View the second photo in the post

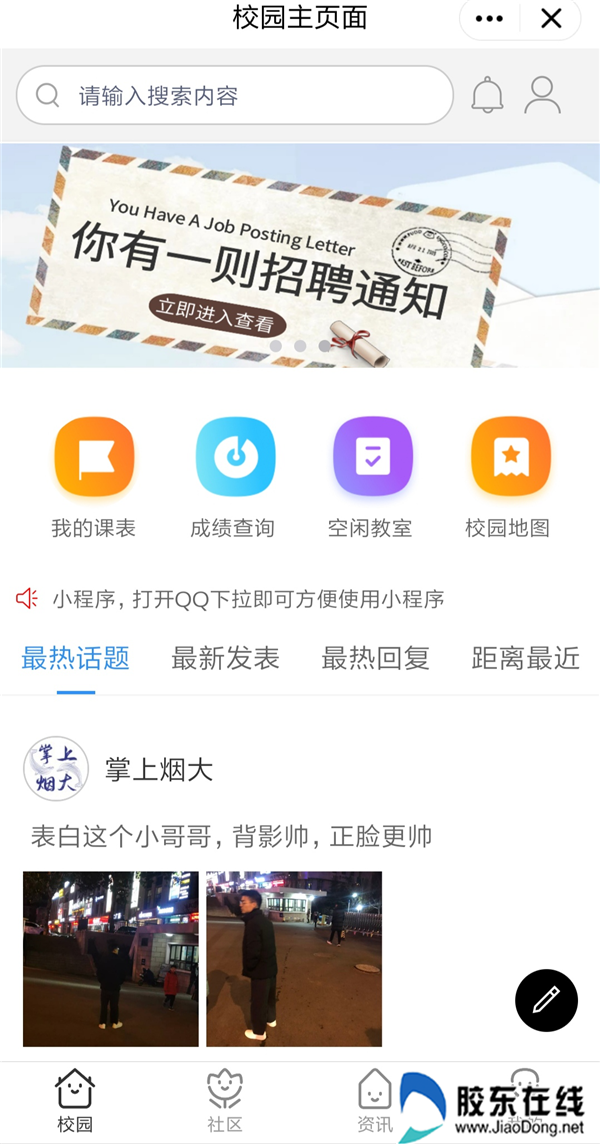tap(294, 959)
